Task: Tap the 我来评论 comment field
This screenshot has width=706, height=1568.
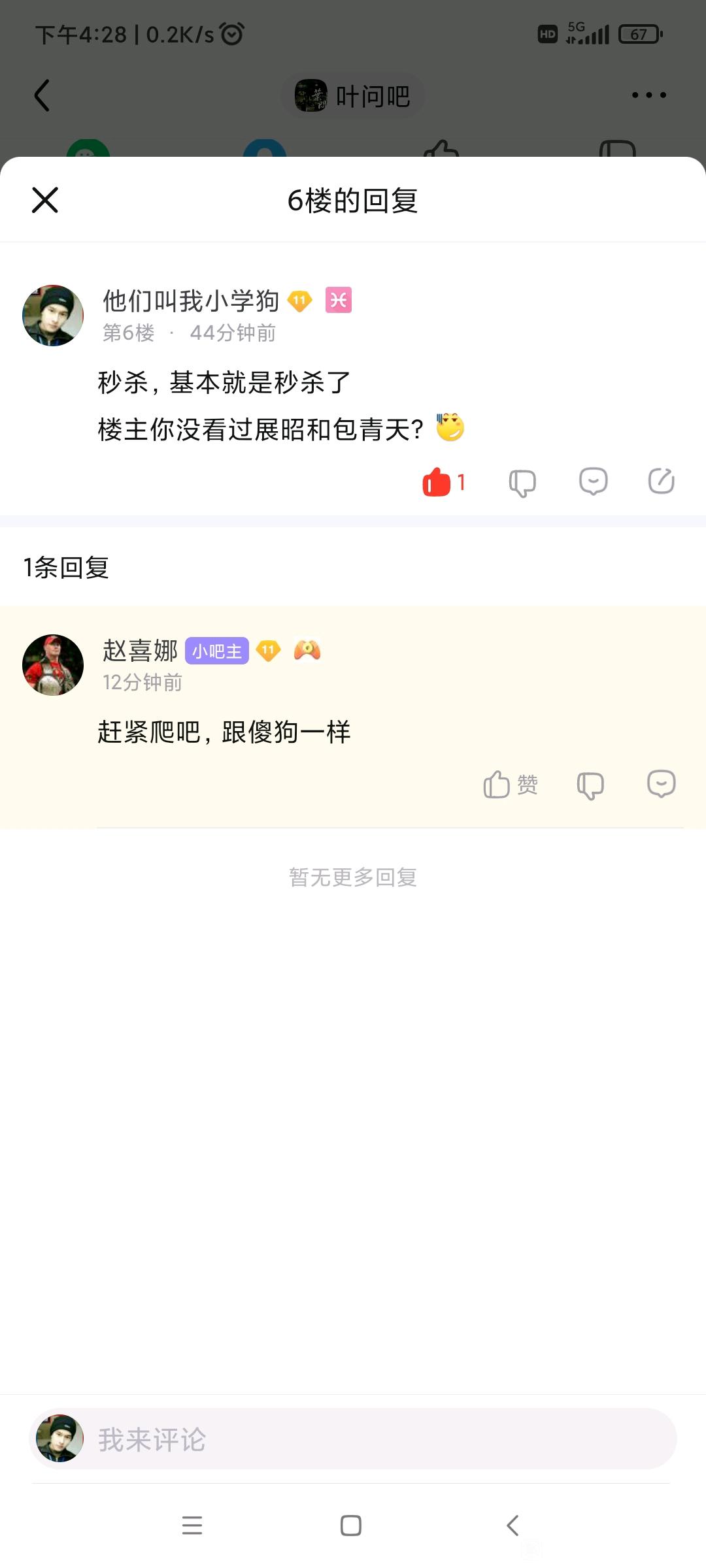Action: pos(379,1439)
